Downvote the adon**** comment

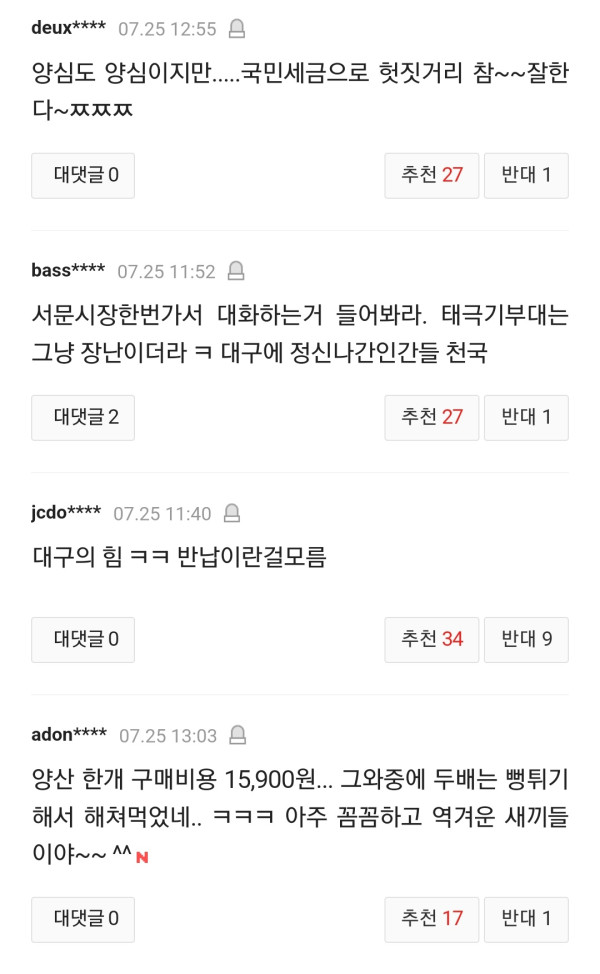tap(526, 919)
